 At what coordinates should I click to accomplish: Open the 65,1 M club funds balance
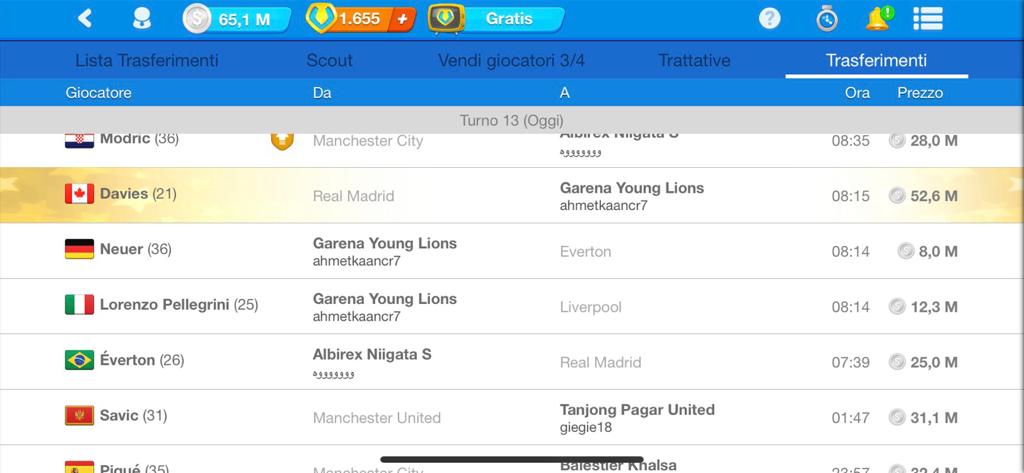(x=236, y=18)
